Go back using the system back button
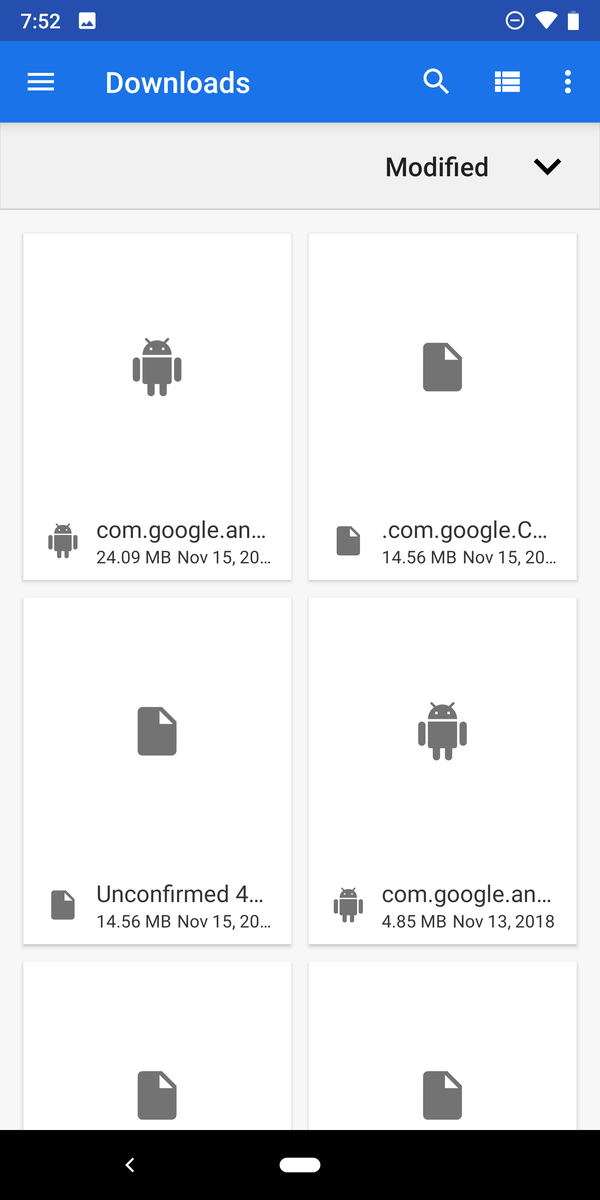The width and height of the screenshot is (600, 1200). click(130, 1165)
